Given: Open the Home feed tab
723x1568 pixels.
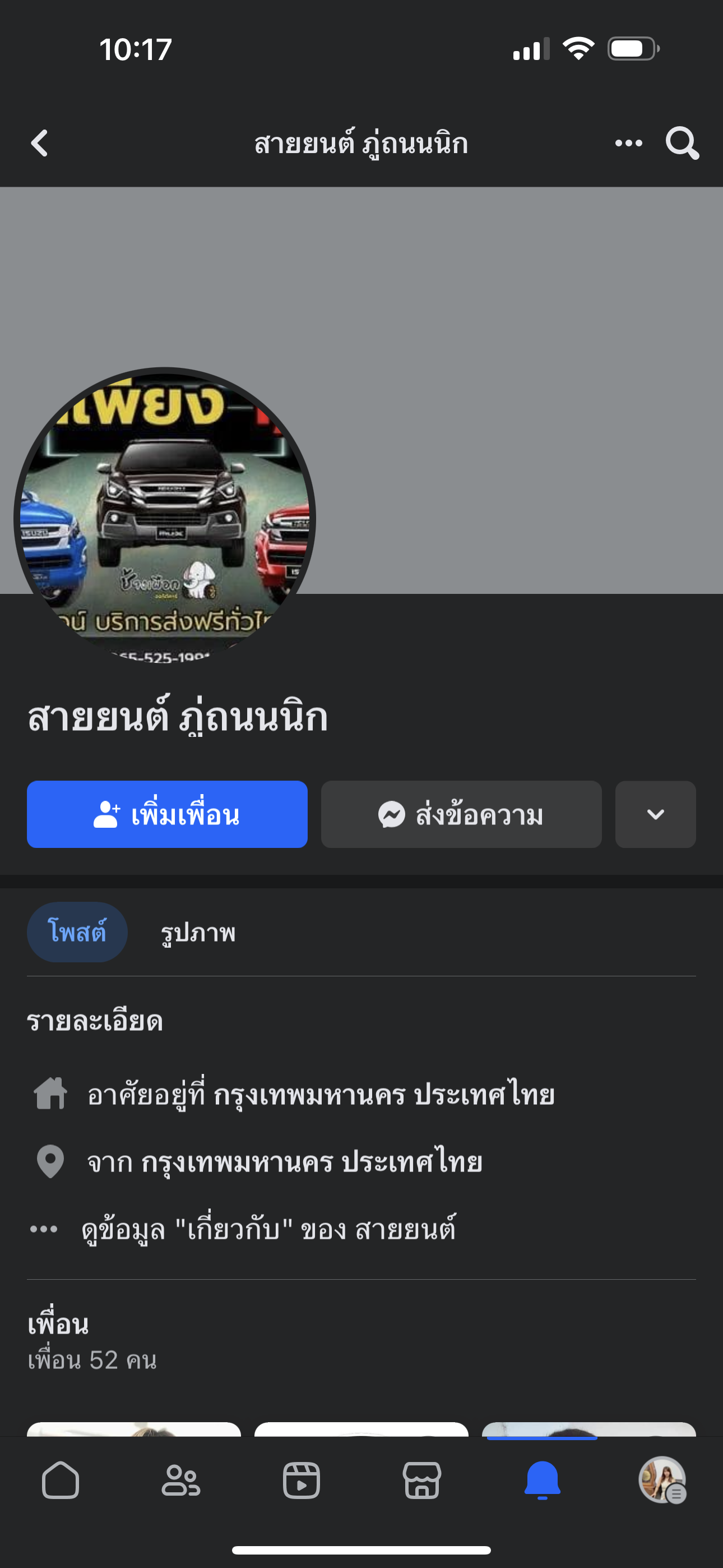Looking at the screenshot, I should pyautogui.click(x=61, y=1480).
